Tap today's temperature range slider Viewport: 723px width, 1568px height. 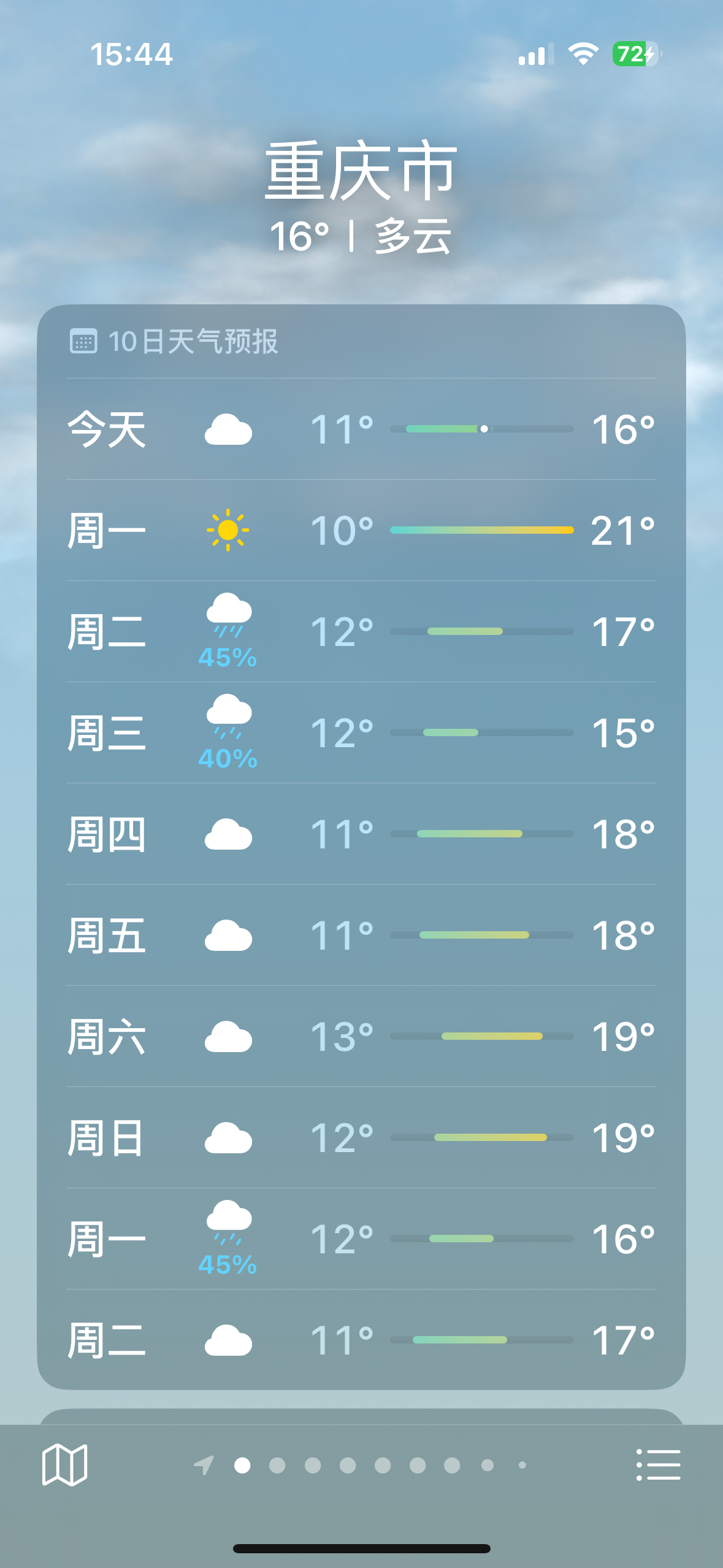[481, 429]
